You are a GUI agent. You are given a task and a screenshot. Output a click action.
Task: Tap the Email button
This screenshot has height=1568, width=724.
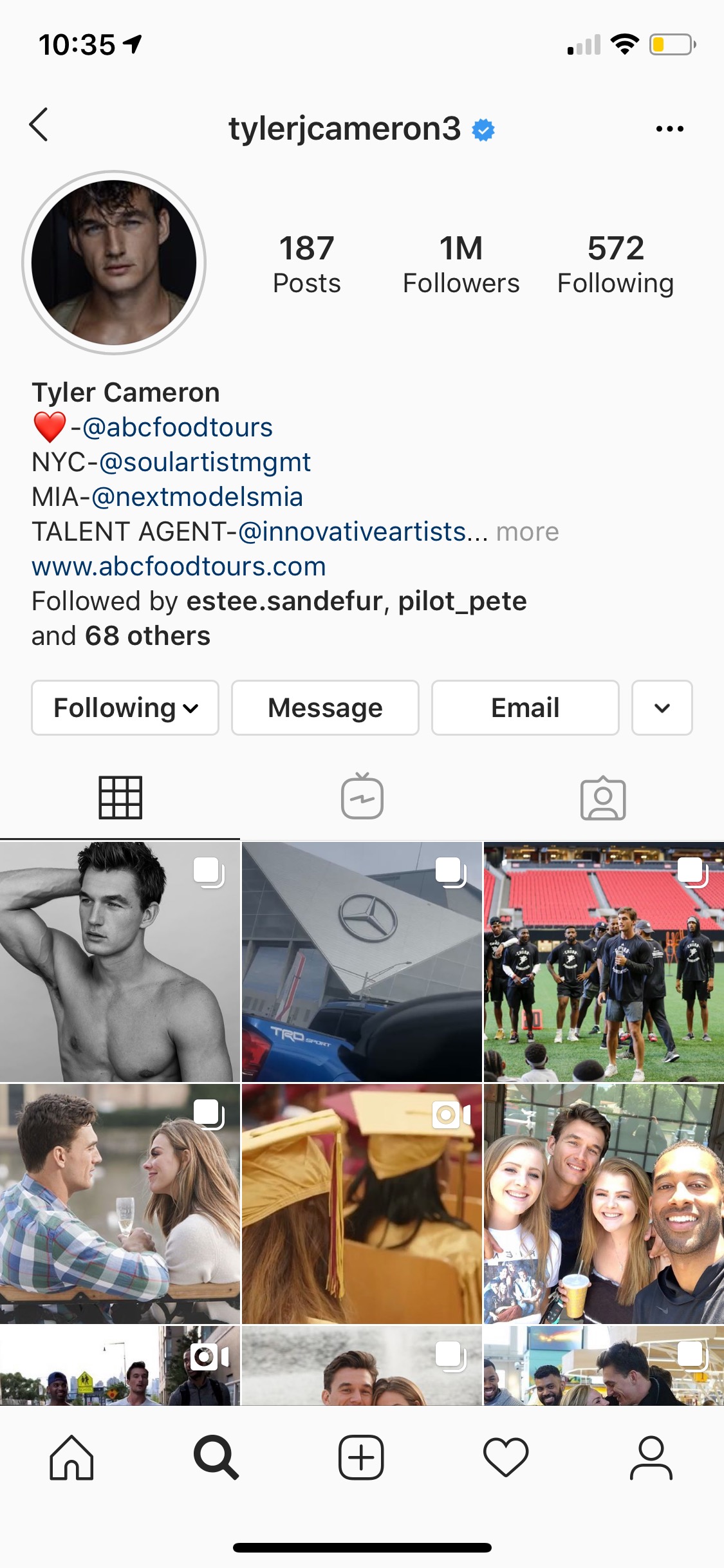[x=525, y=708]
